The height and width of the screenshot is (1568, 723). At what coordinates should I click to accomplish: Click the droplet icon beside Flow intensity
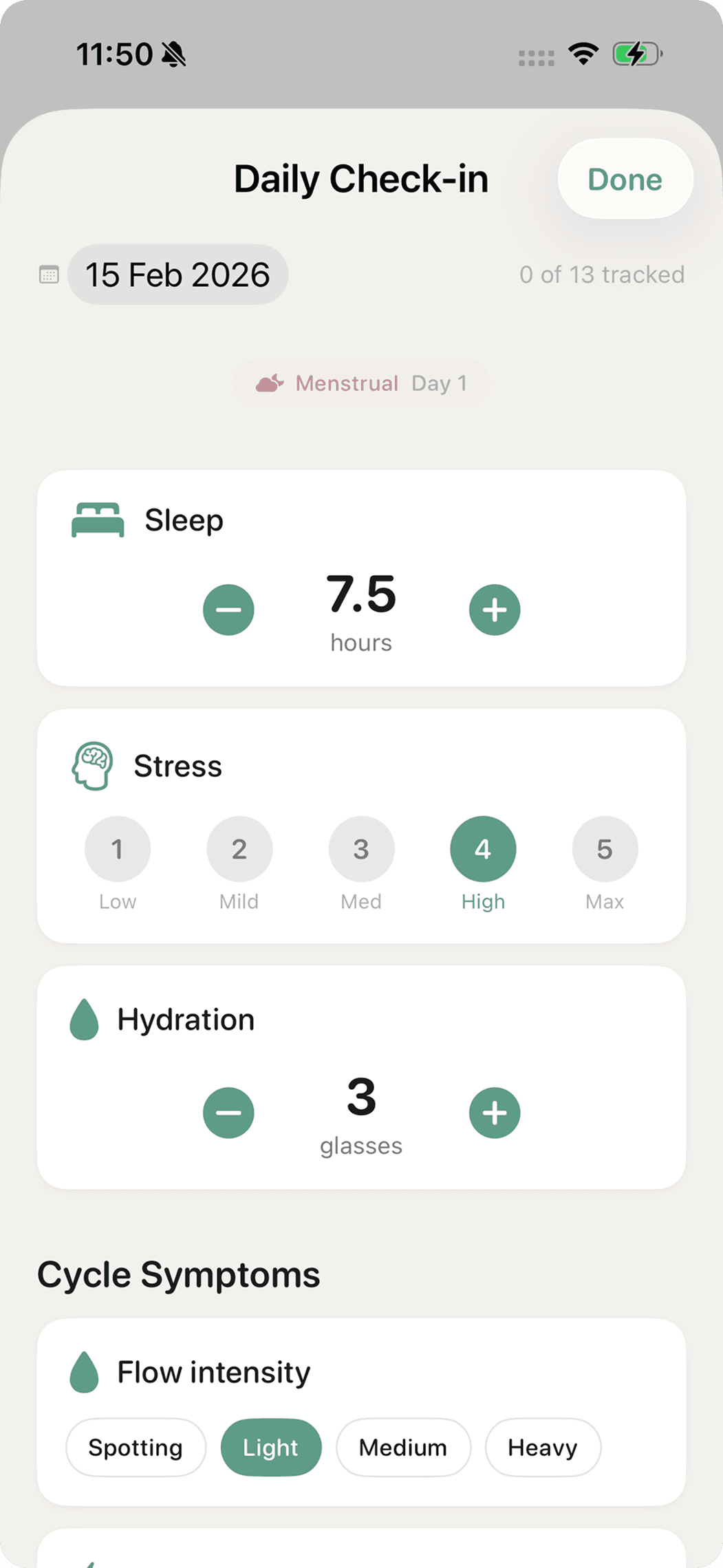pos(84,1371)
